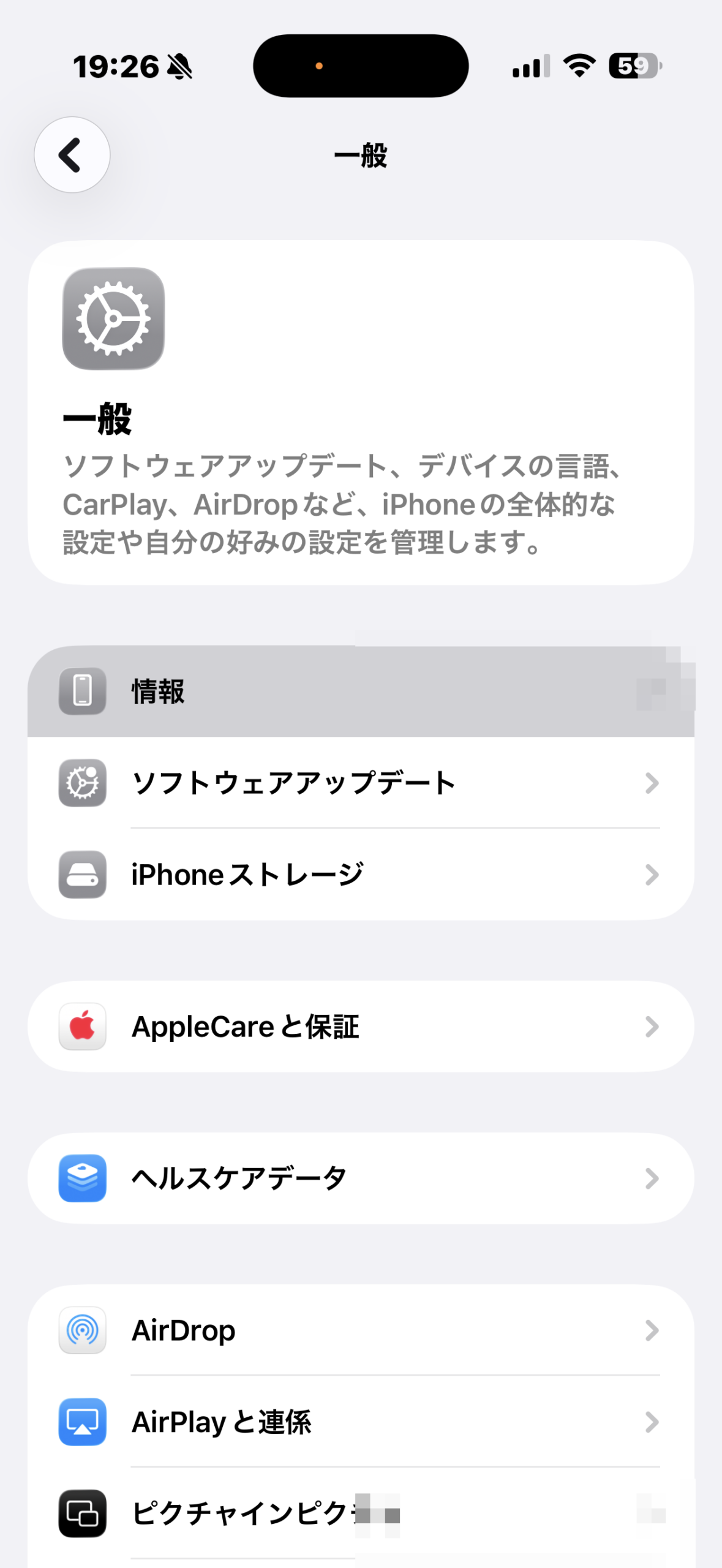Tap the red Apple logo for AppleCareと保証
The image size is (722, 1568).
[82, 1027]
